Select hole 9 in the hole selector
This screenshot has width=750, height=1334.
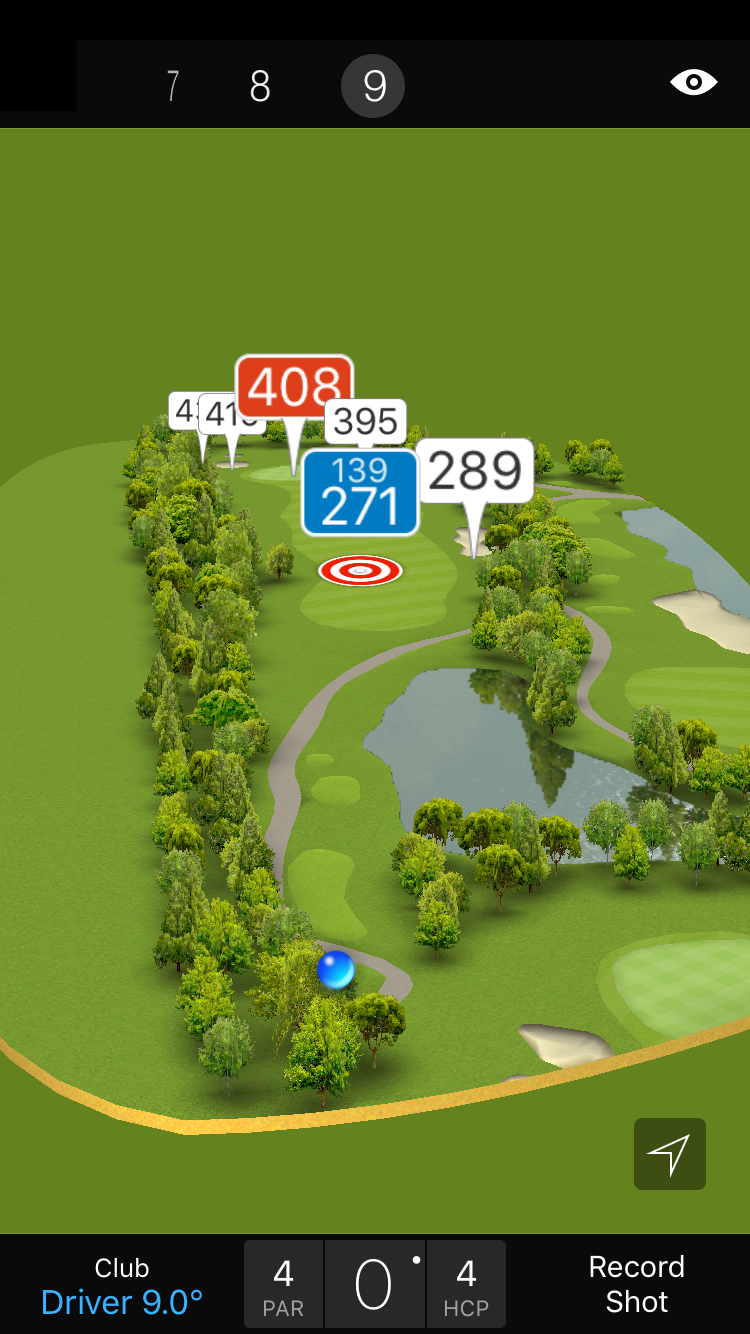373,87
